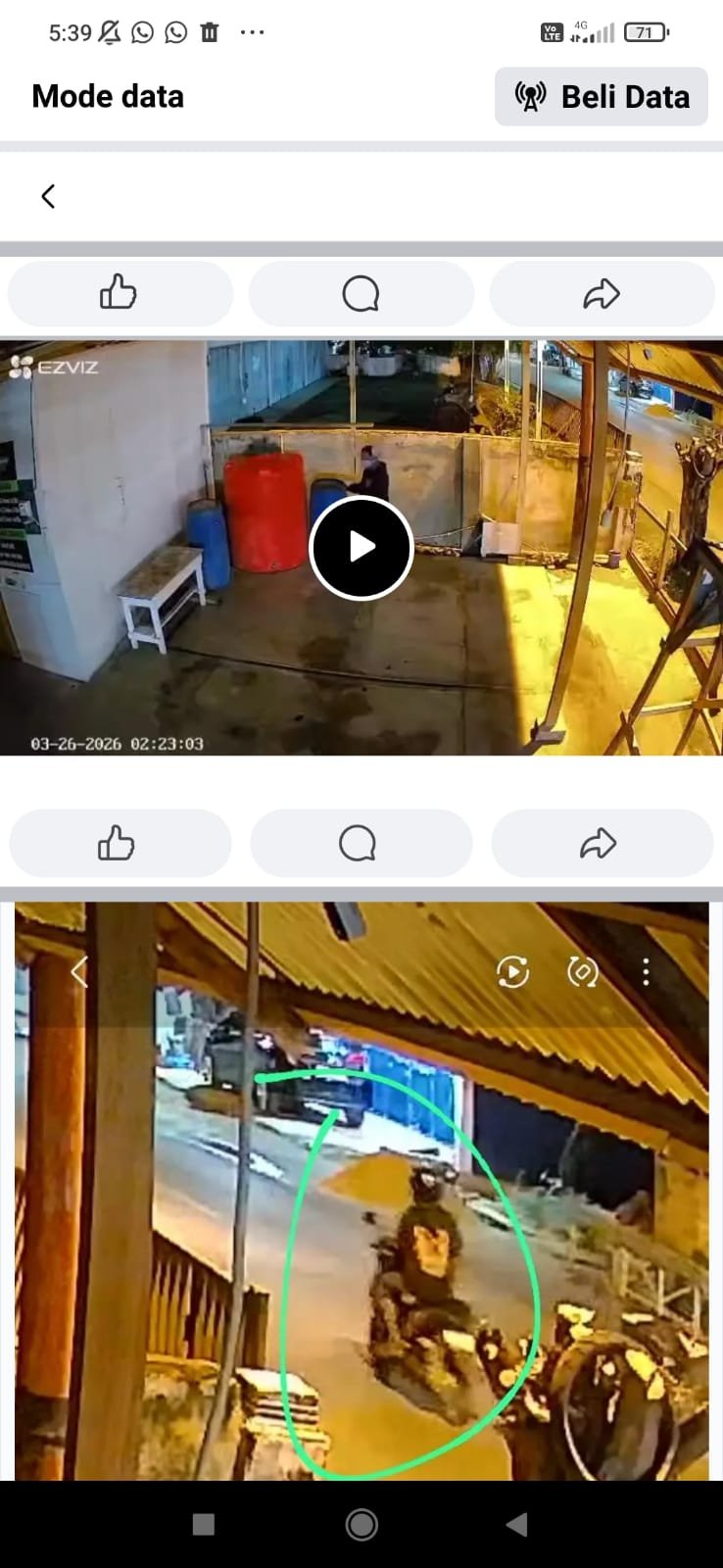The width and height of the screenshot is (723, 1568).
Task: Share the EZVIZ CCTV video post
Action: click(x=600, y=843)
